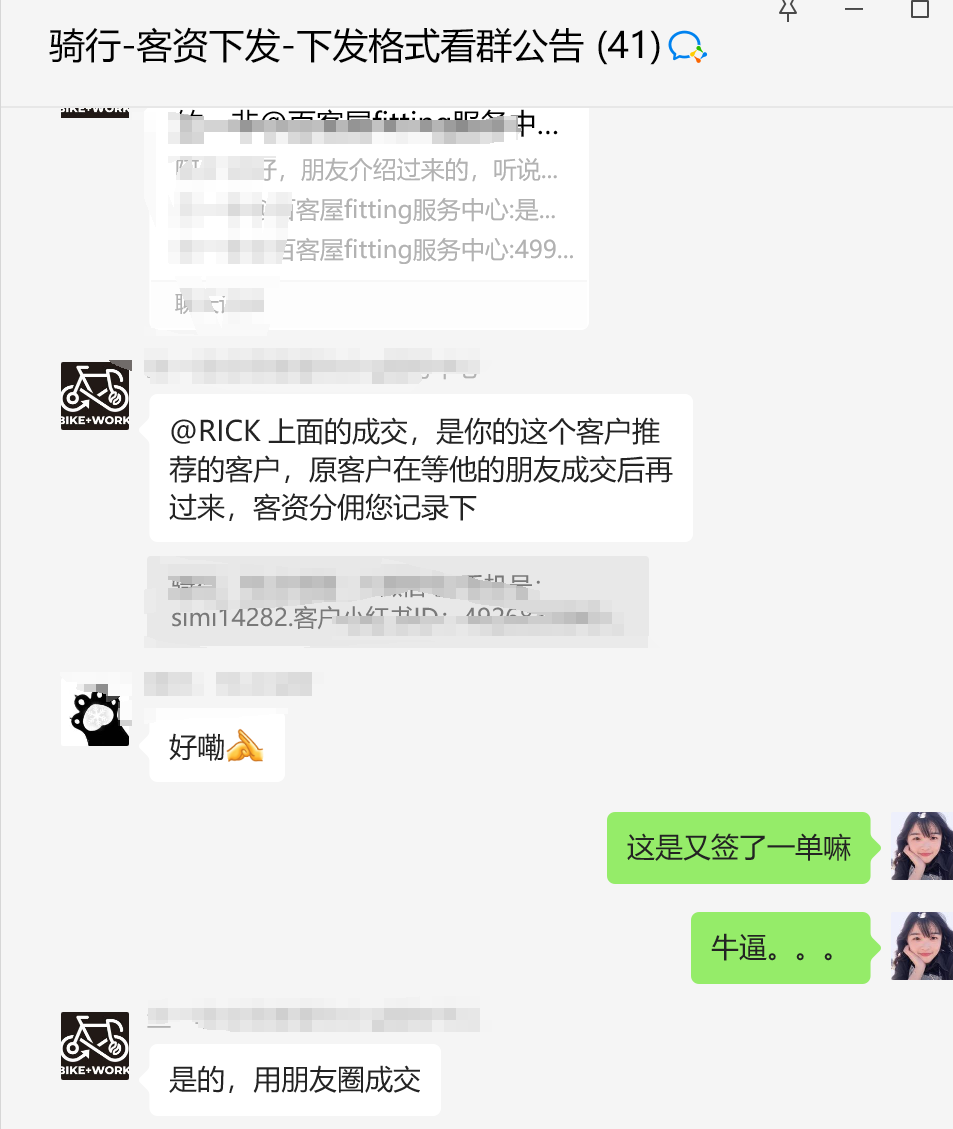Open my avatar beside 牛逼 message
Screen dimensions: 953x1129
pos(921,946)
